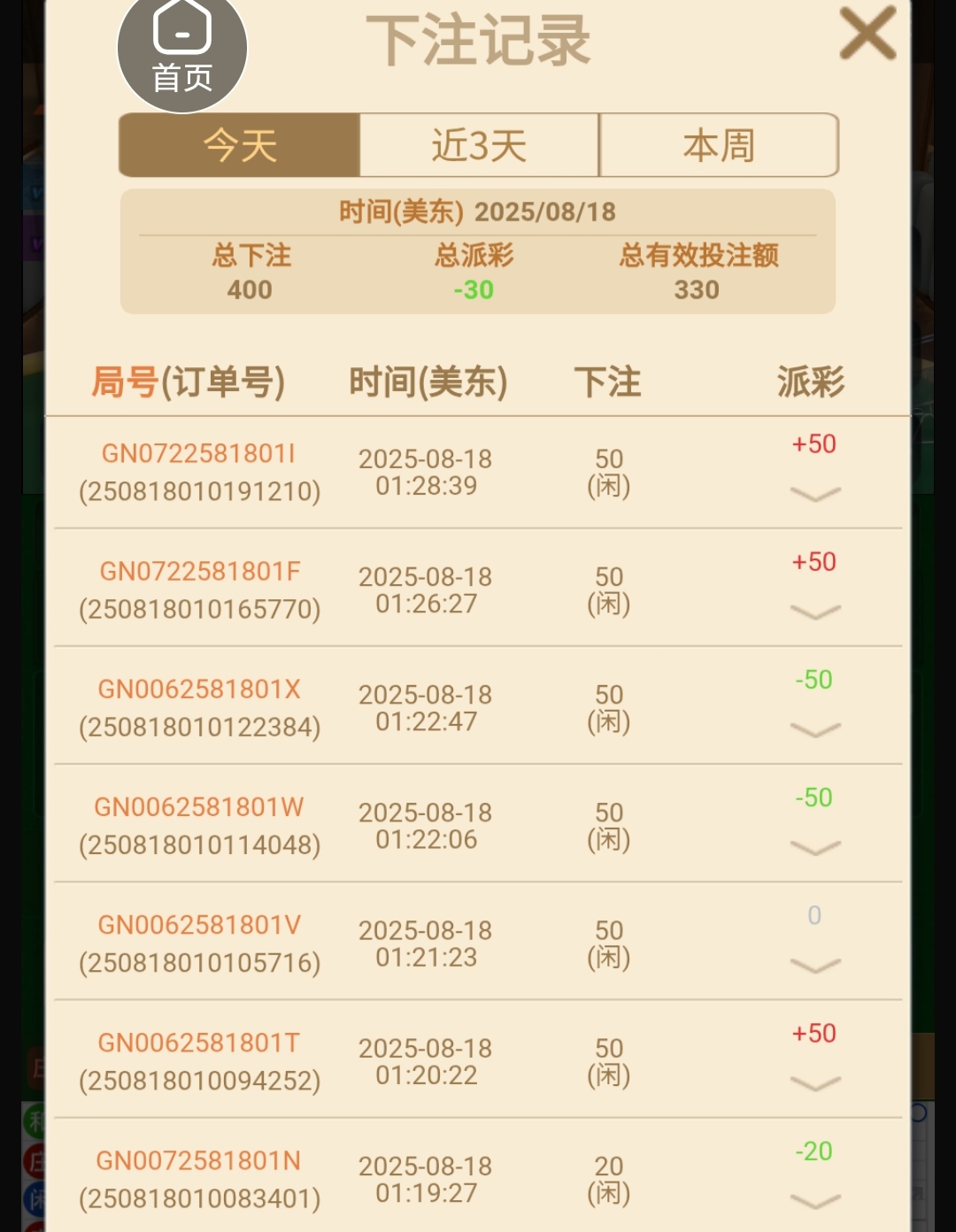The width and height of the screenshot is (956, 1232).
Task: Switch to the 本周 tab
Action: 719,145
